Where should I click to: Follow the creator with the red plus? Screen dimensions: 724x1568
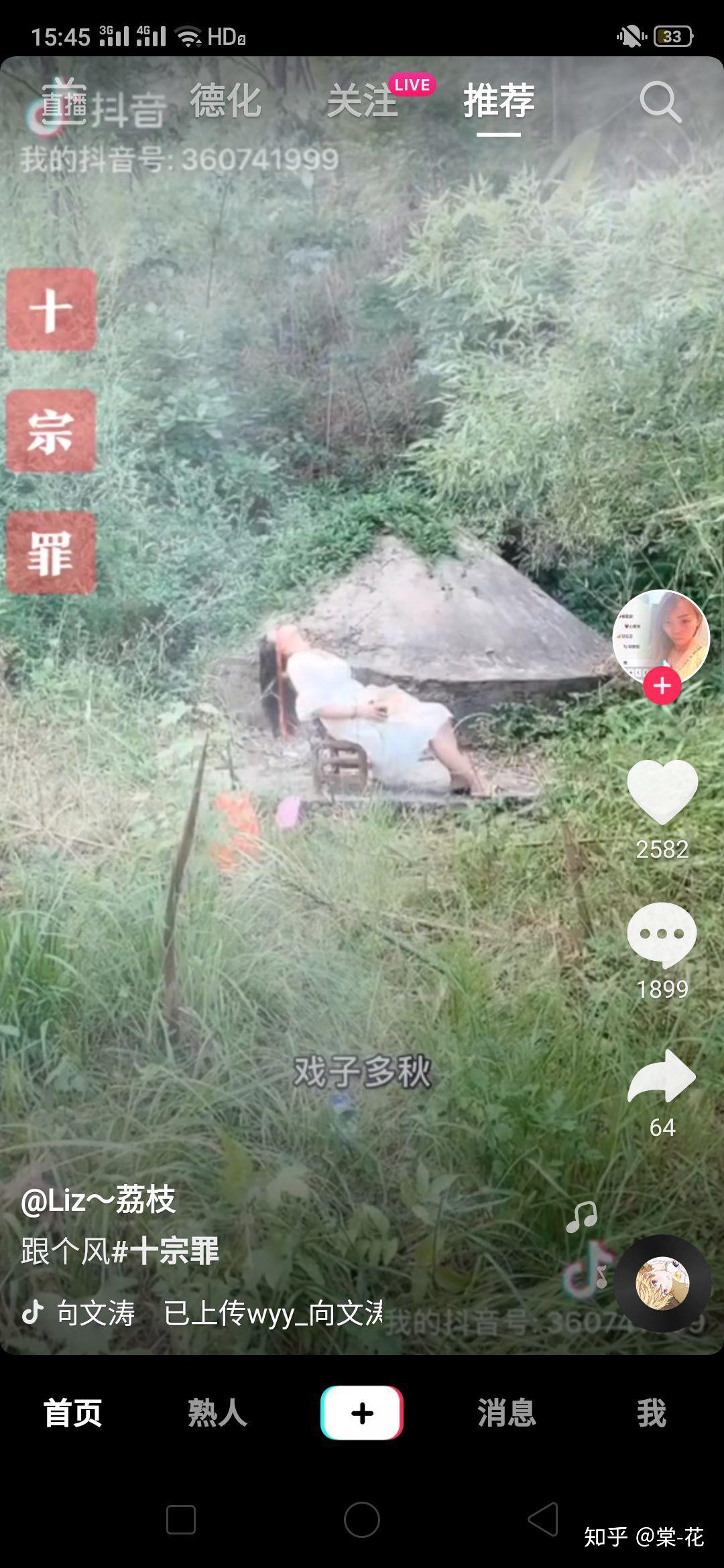tap(662, 685)
